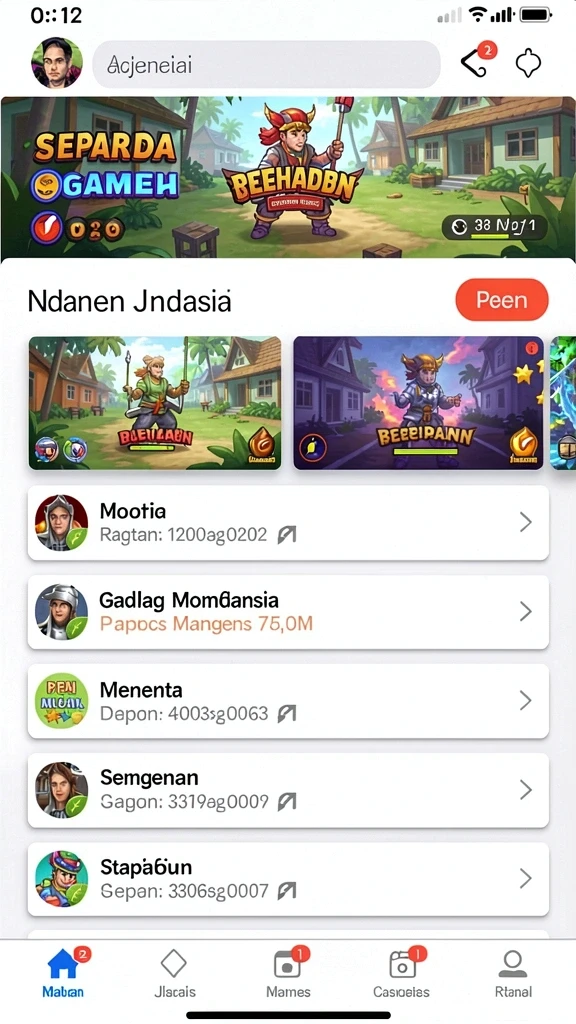The image size is (576, 1024).
Task: Switch to the Mabran home tab
Action: click(63, 973)
